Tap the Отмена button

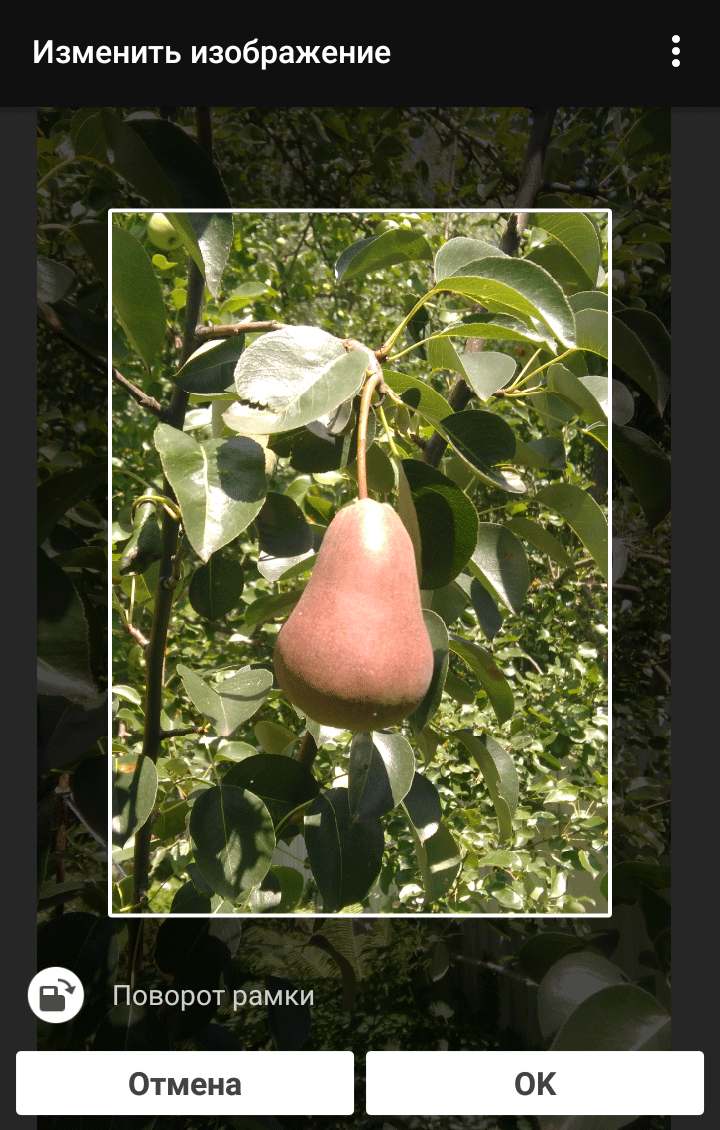[x=185, y=1083]
